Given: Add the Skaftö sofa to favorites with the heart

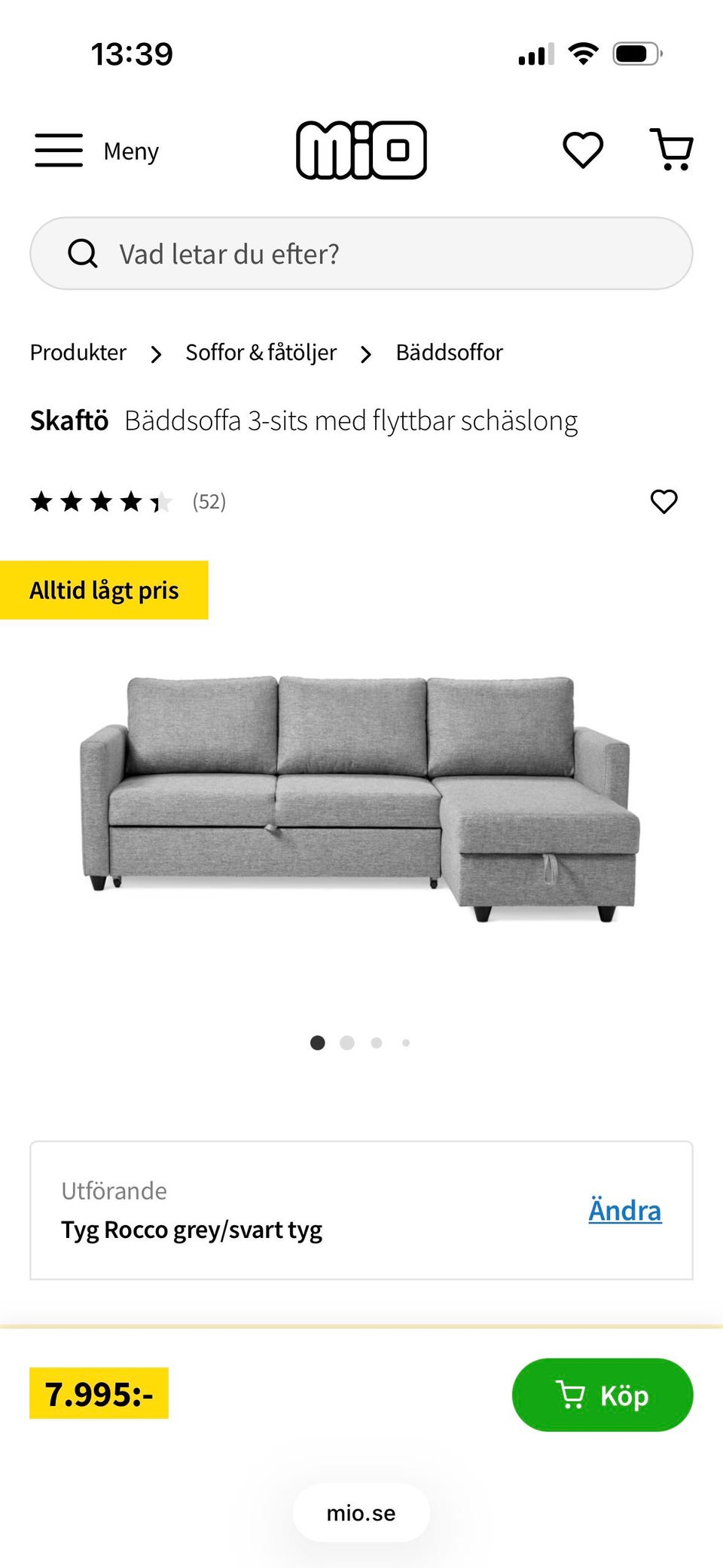Looking at the screenshot, I should click(x=664, y=501).
